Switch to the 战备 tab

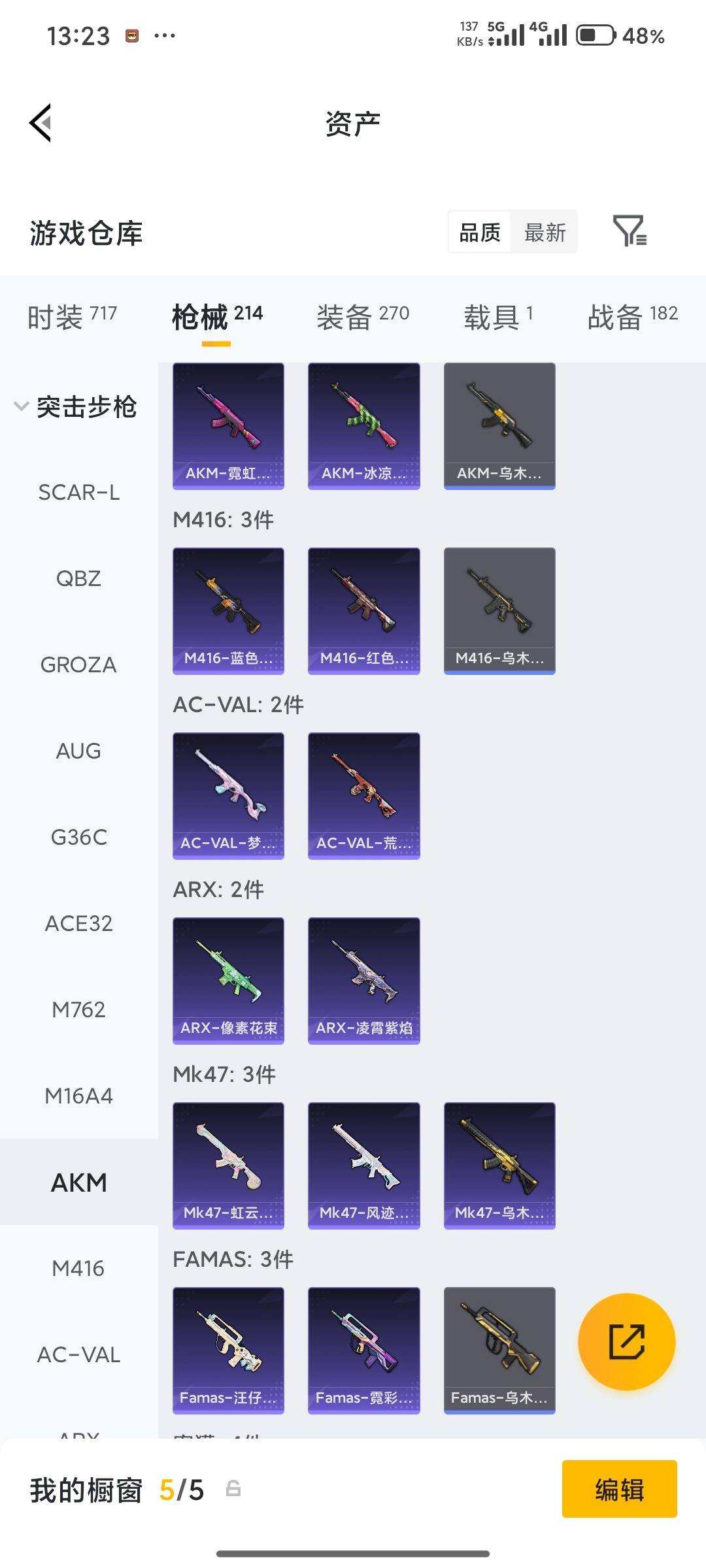[x=632, y=317]
